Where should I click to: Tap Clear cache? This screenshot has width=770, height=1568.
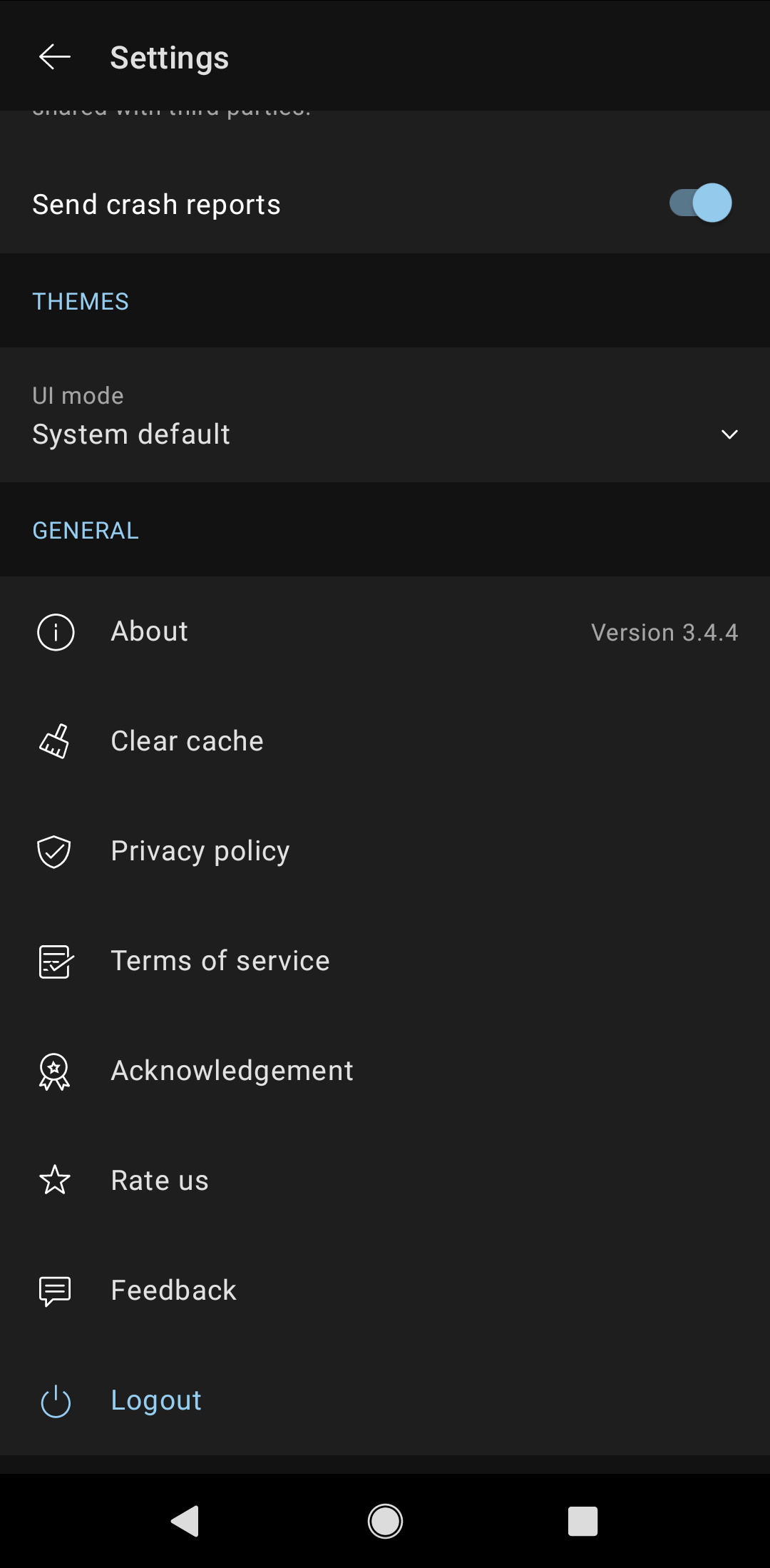385,742
